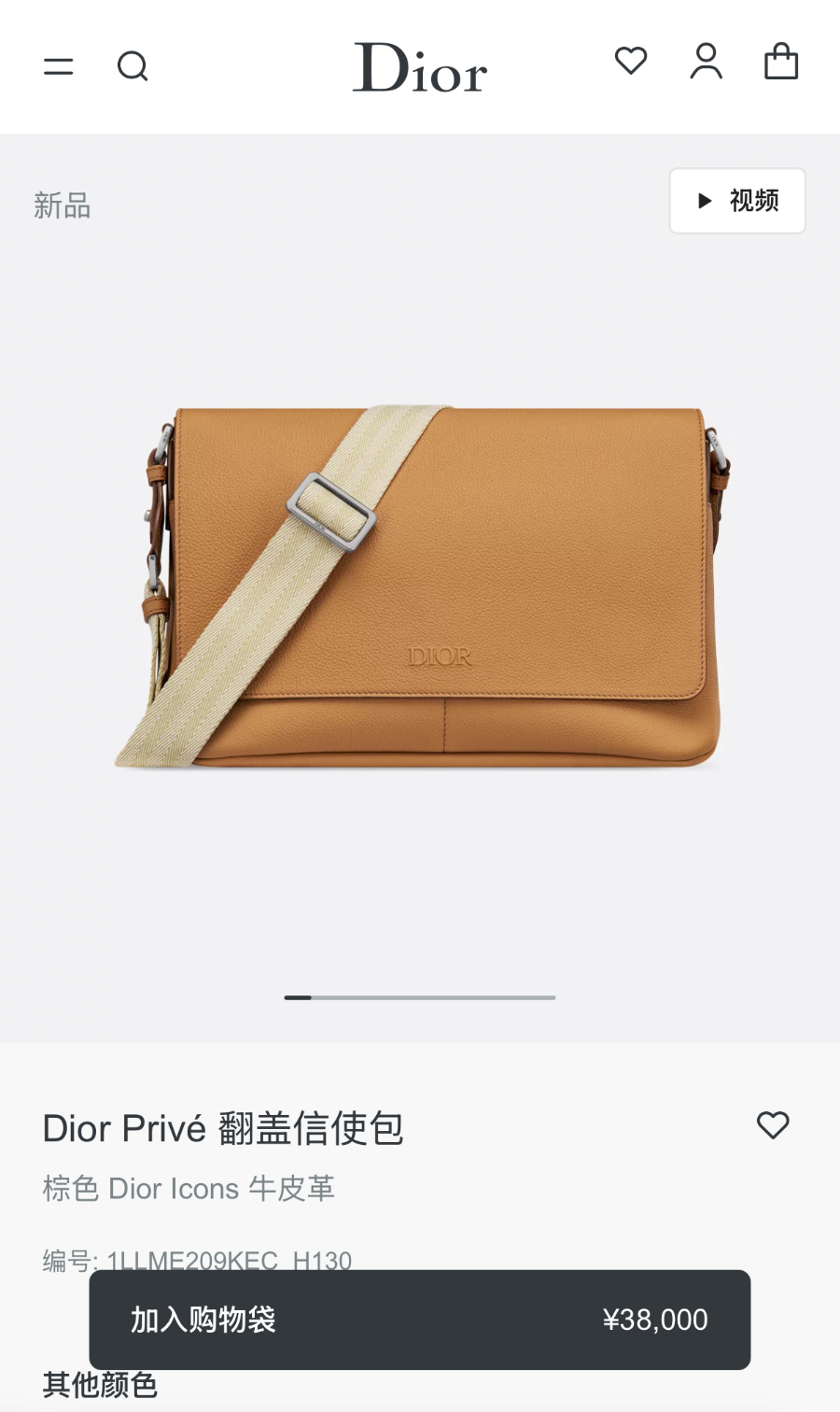
Task: Open the hamburger navigation menu
Action: (x=59, y=66)
